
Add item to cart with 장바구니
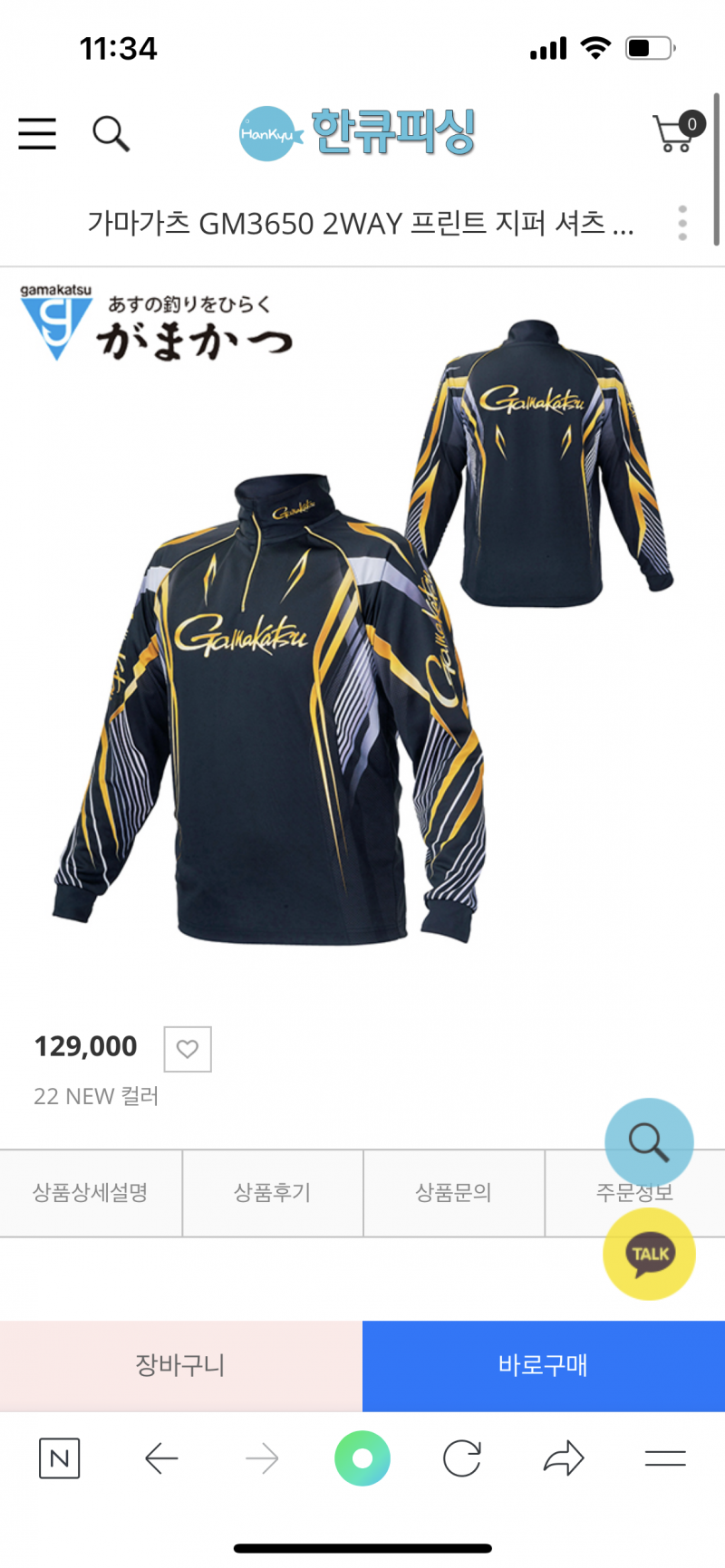pyautogui.click(x=180, y=1365)
